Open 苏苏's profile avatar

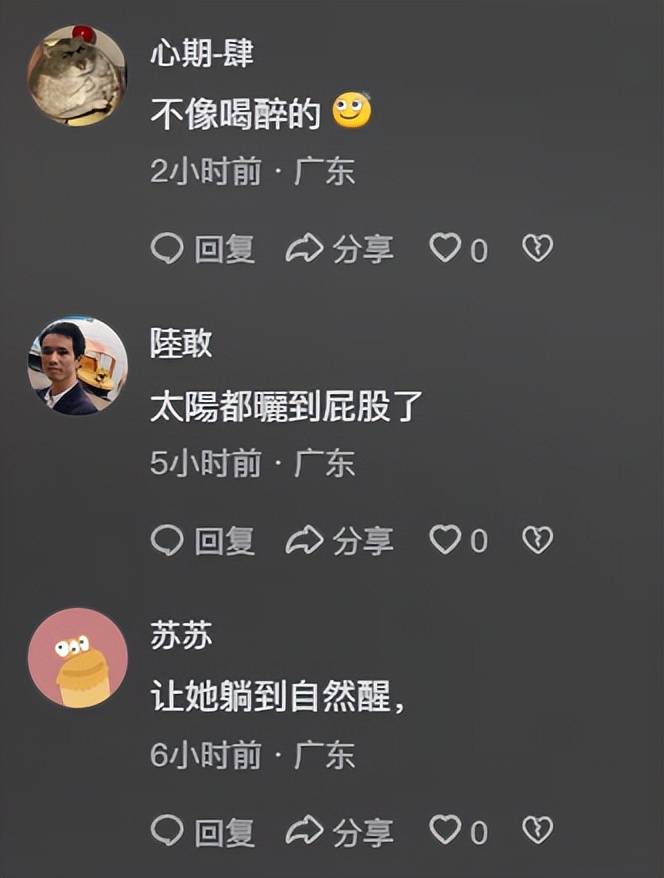(x=77, y=657)
